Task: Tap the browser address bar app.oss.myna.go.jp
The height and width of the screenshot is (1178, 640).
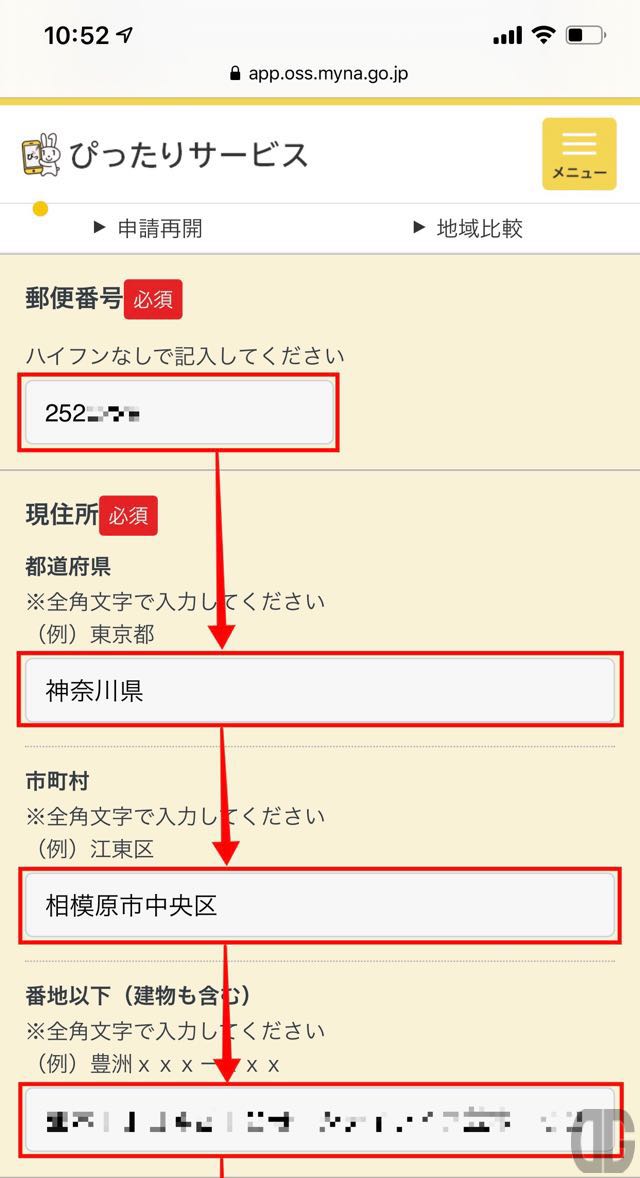Action: coord(319,74)
